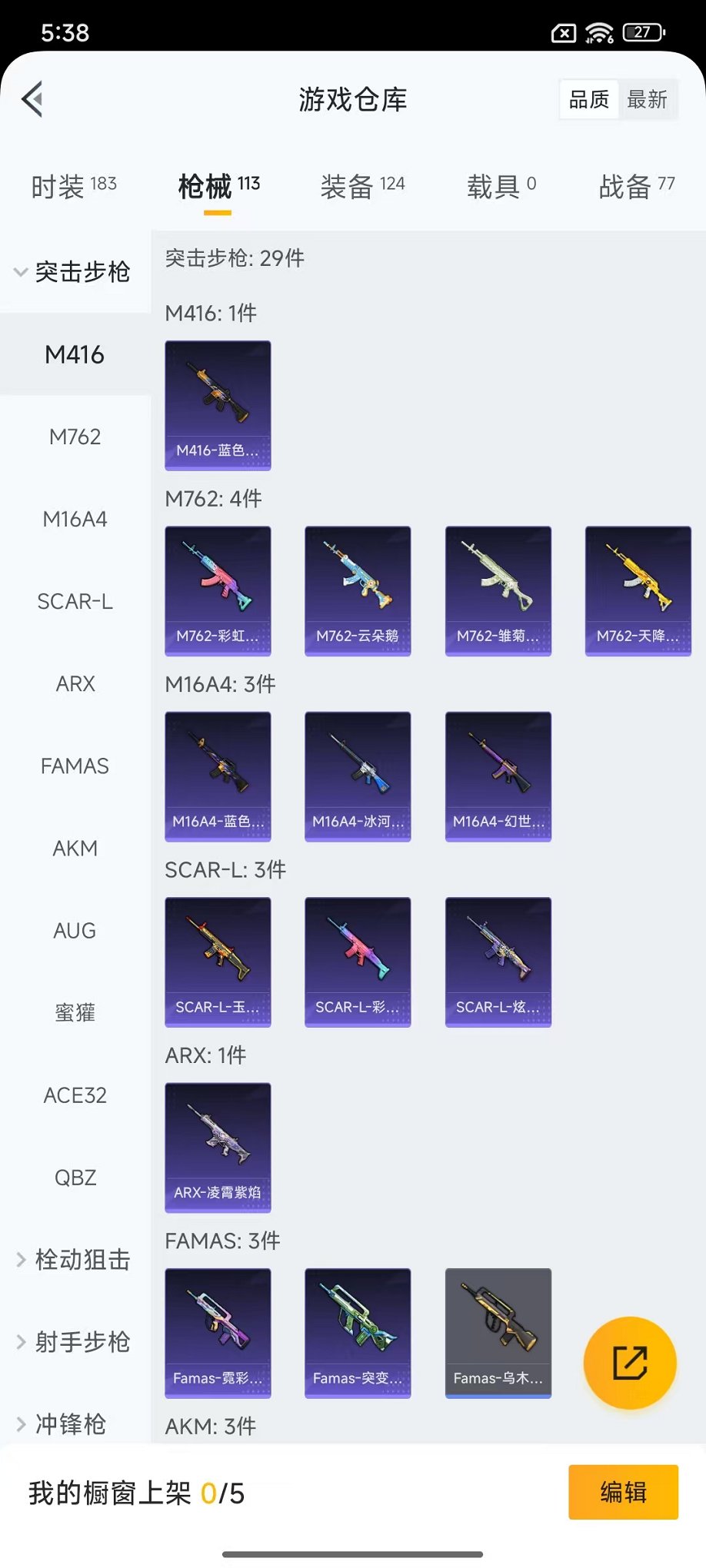Sort by 最新 (newest)
Screen dimensions: 706x1568
[647, 99]
